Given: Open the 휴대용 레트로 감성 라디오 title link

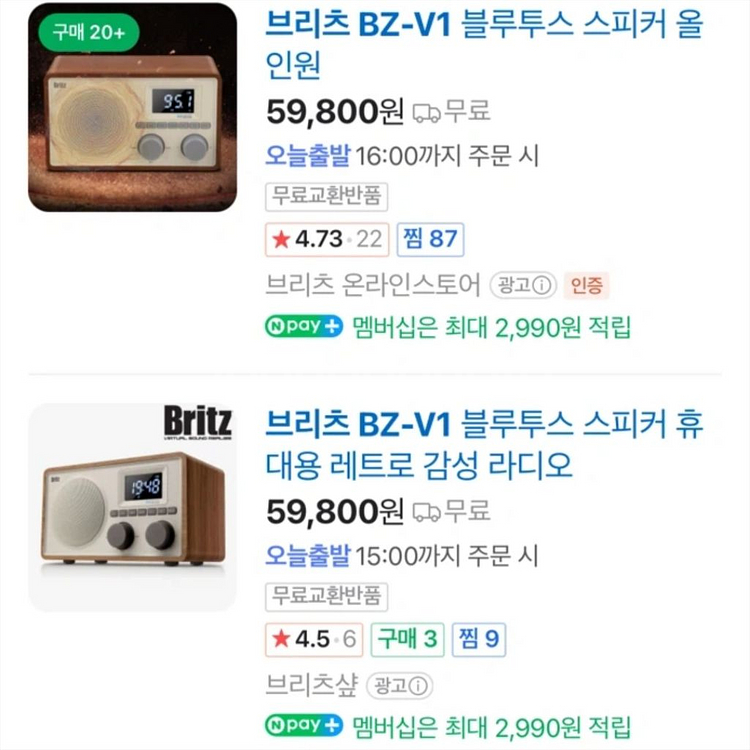Looking at the screenshot, I should 484,444.
